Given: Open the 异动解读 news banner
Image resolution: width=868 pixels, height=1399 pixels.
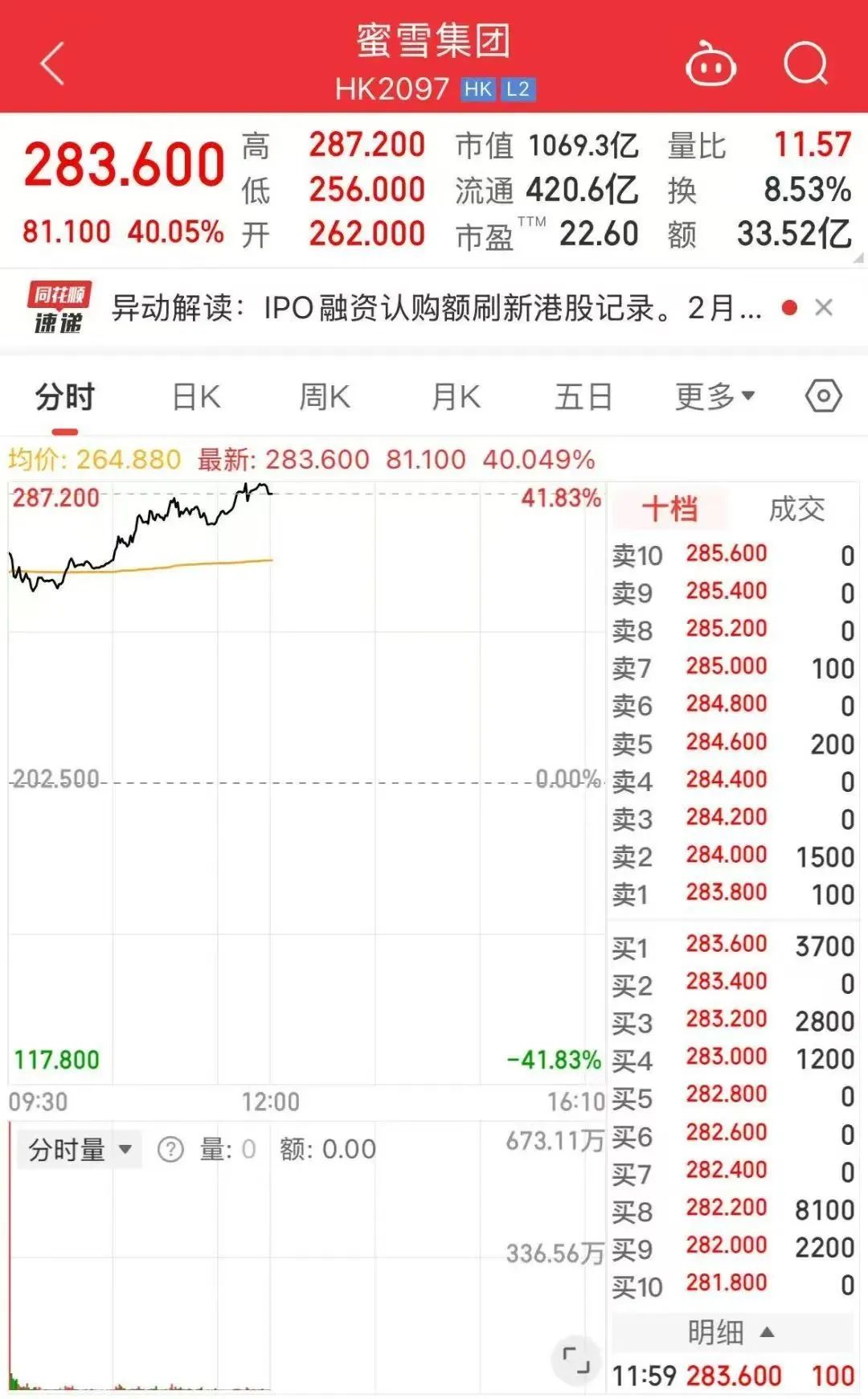Looking at the screenshot, I should tap(436, 308).
